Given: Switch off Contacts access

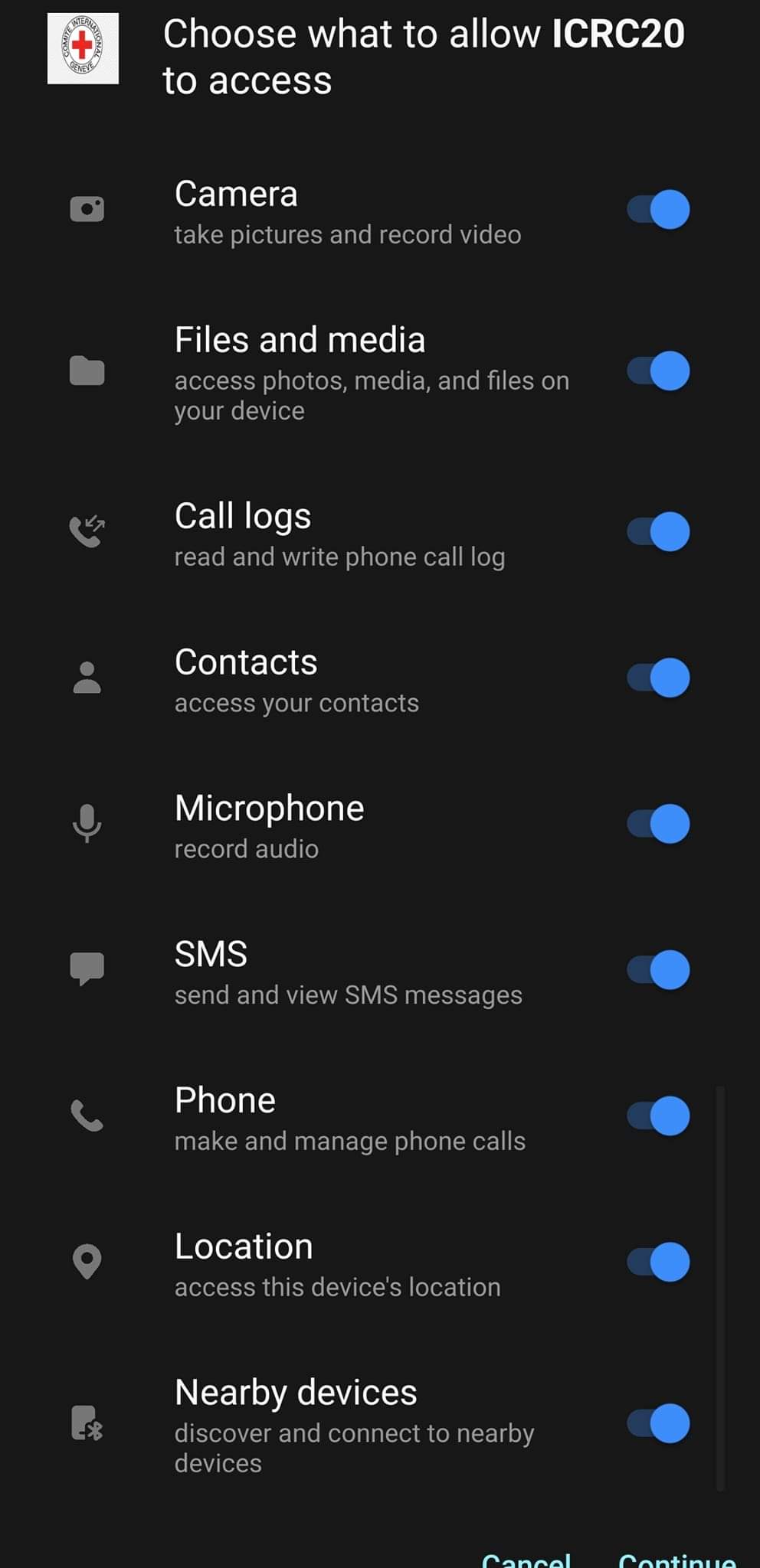Looking at the screenshot, I should (658, 678).
